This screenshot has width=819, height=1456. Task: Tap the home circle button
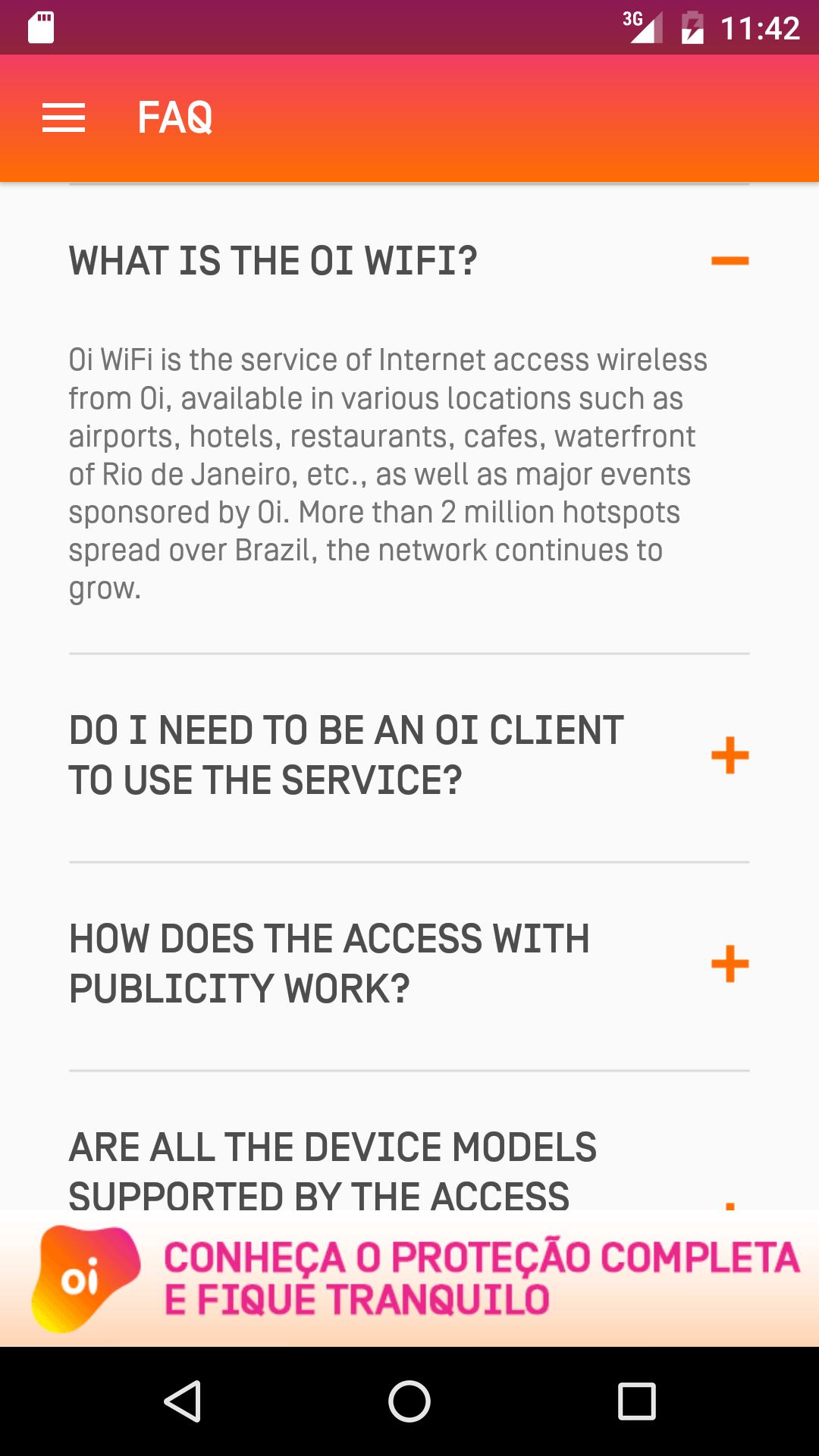tap(409, 1399)
